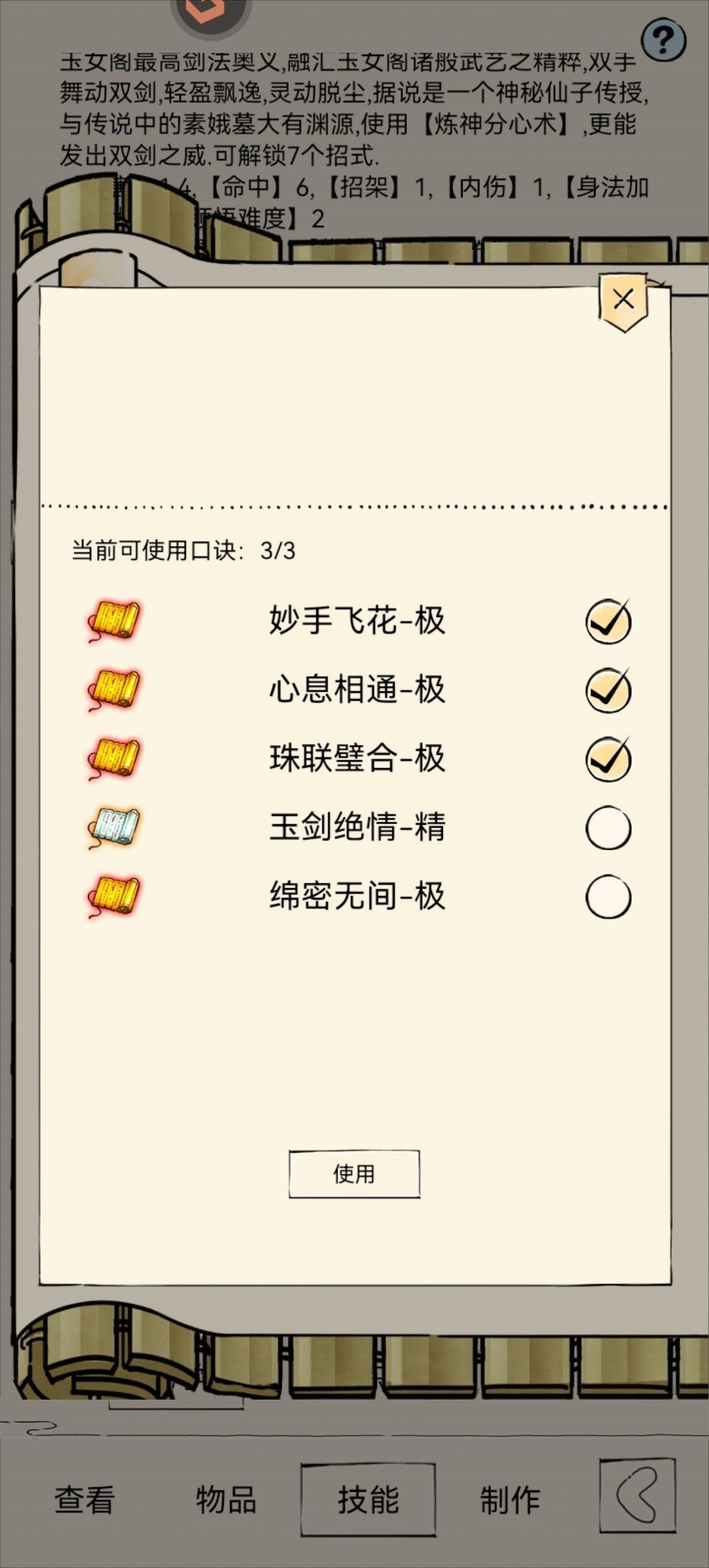Uncheck 妙手飞花-极
709x1568 pixels.
(x=608, y=621)
